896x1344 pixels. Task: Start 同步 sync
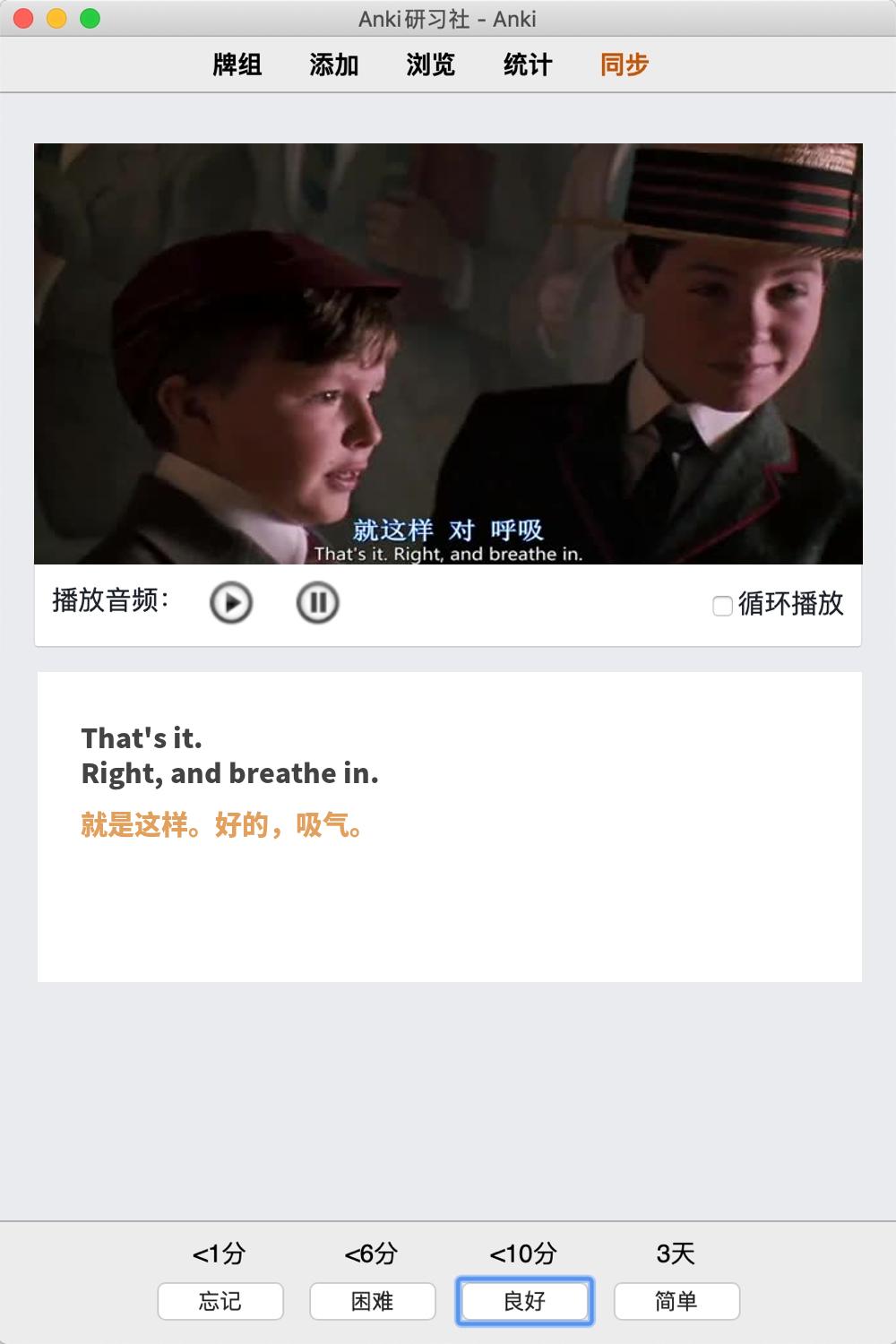click(x=625, y=65)
